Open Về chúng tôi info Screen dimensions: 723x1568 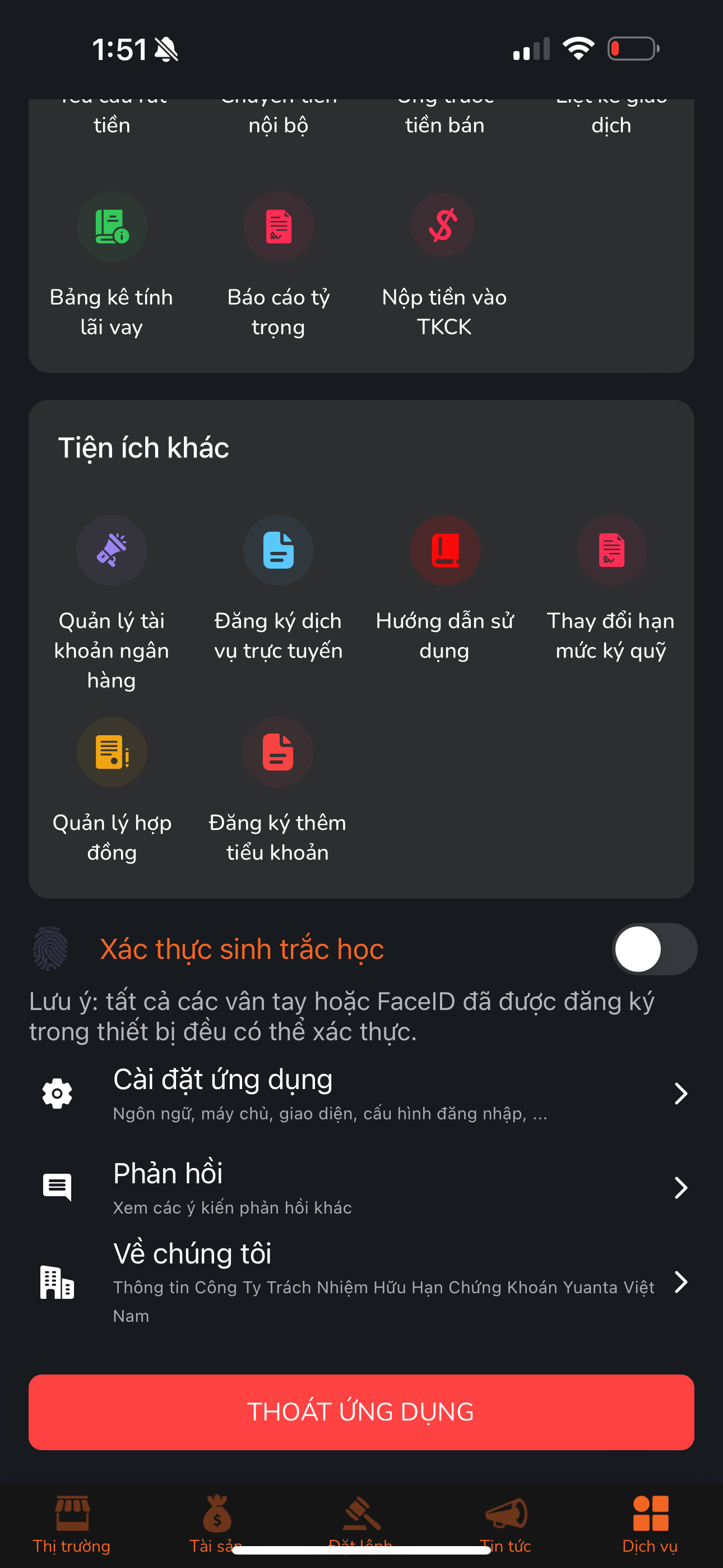click(361, 1282)
